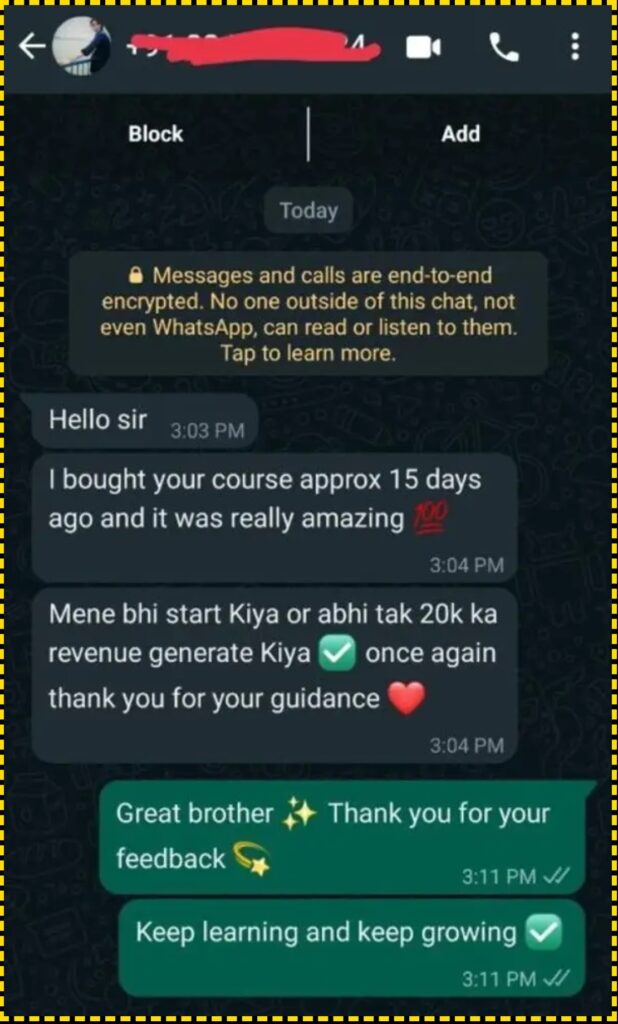
Task: Start a video call
Action: tap(423, 47)
